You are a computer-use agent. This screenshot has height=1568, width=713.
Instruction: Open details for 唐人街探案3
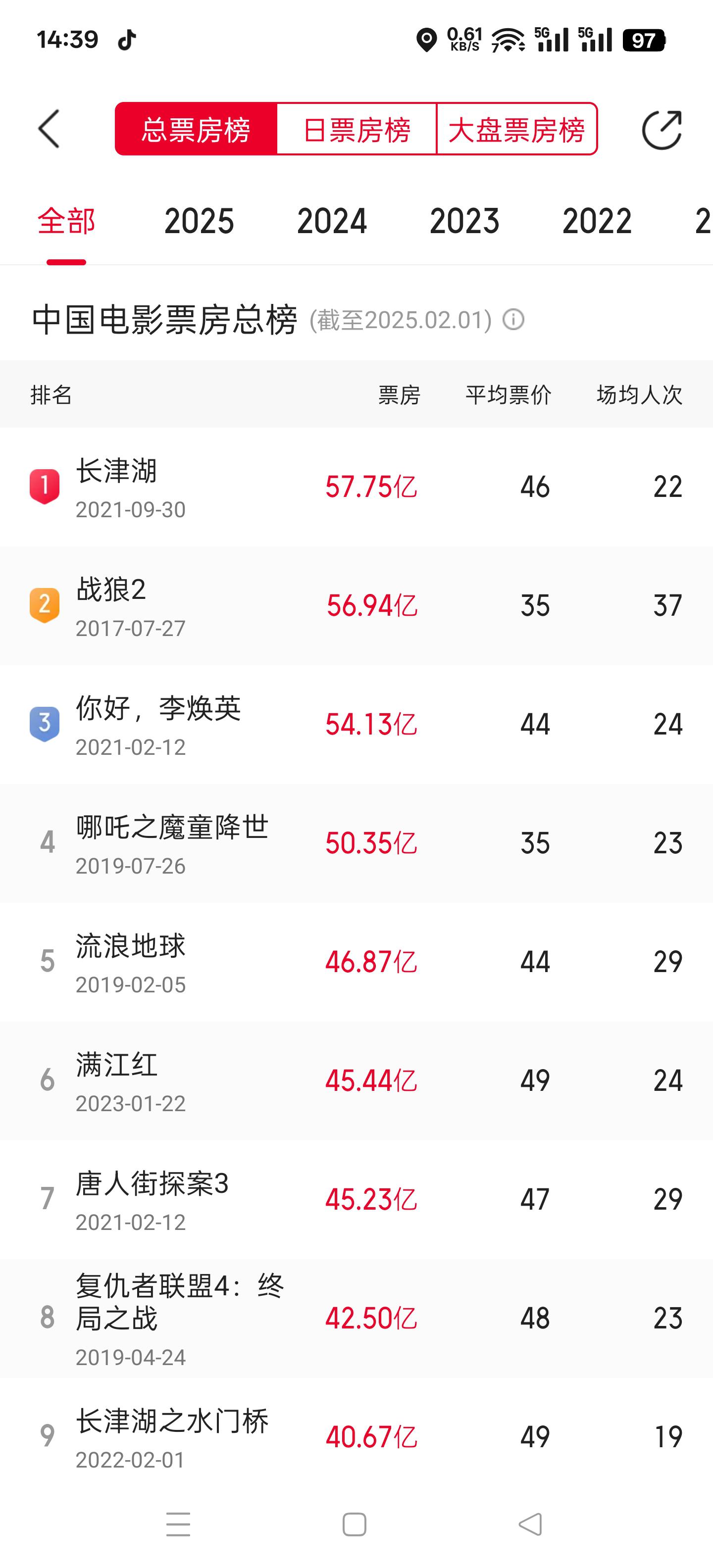pos(356,1199)
